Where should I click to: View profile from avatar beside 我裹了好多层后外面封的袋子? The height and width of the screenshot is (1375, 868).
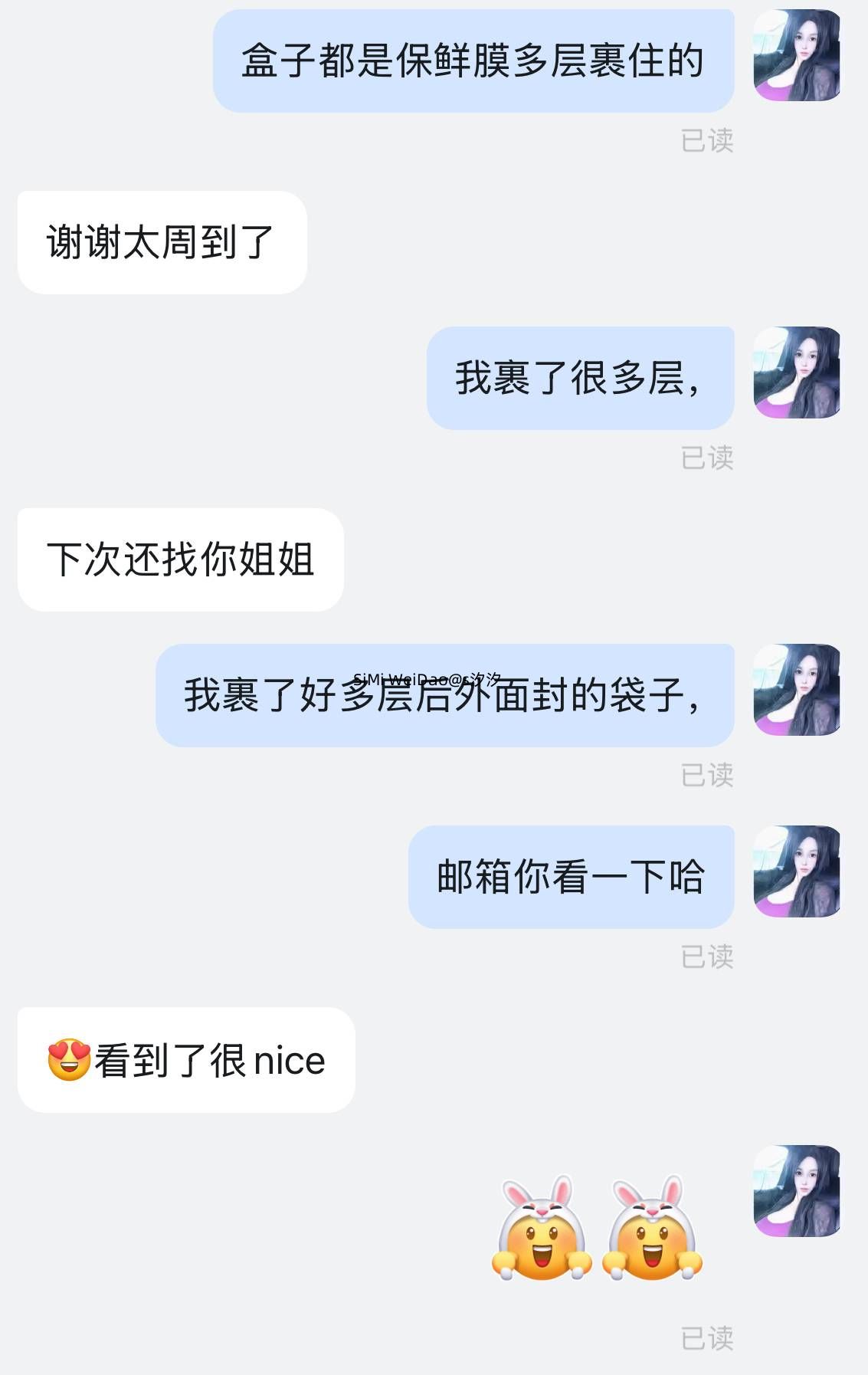pos(797,690)
